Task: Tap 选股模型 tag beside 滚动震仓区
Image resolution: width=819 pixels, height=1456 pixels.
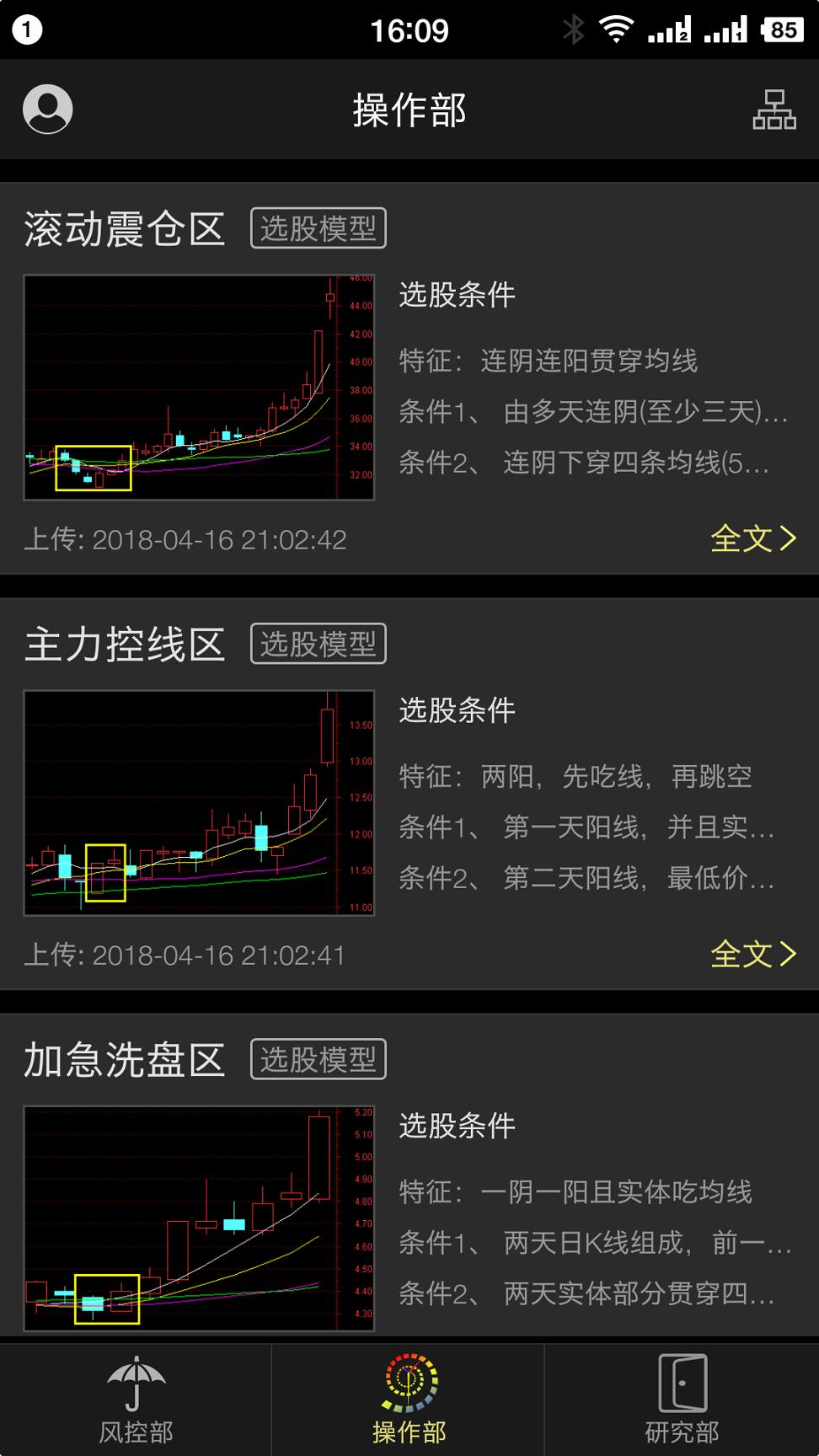Action: coord(318,228)
